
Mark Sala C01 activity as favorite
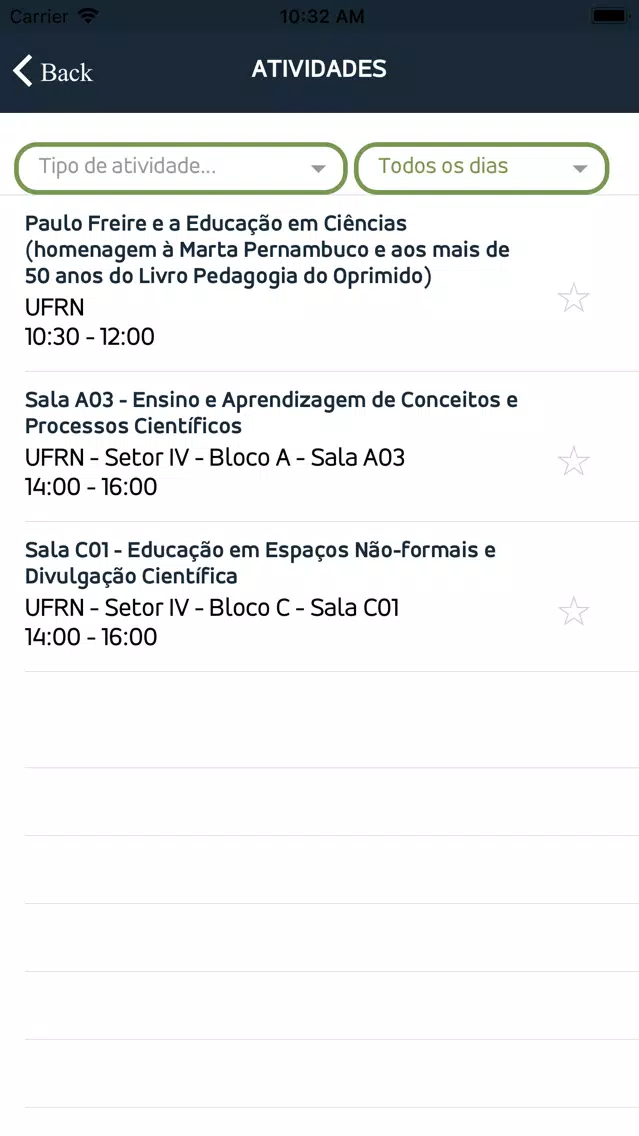574,611
